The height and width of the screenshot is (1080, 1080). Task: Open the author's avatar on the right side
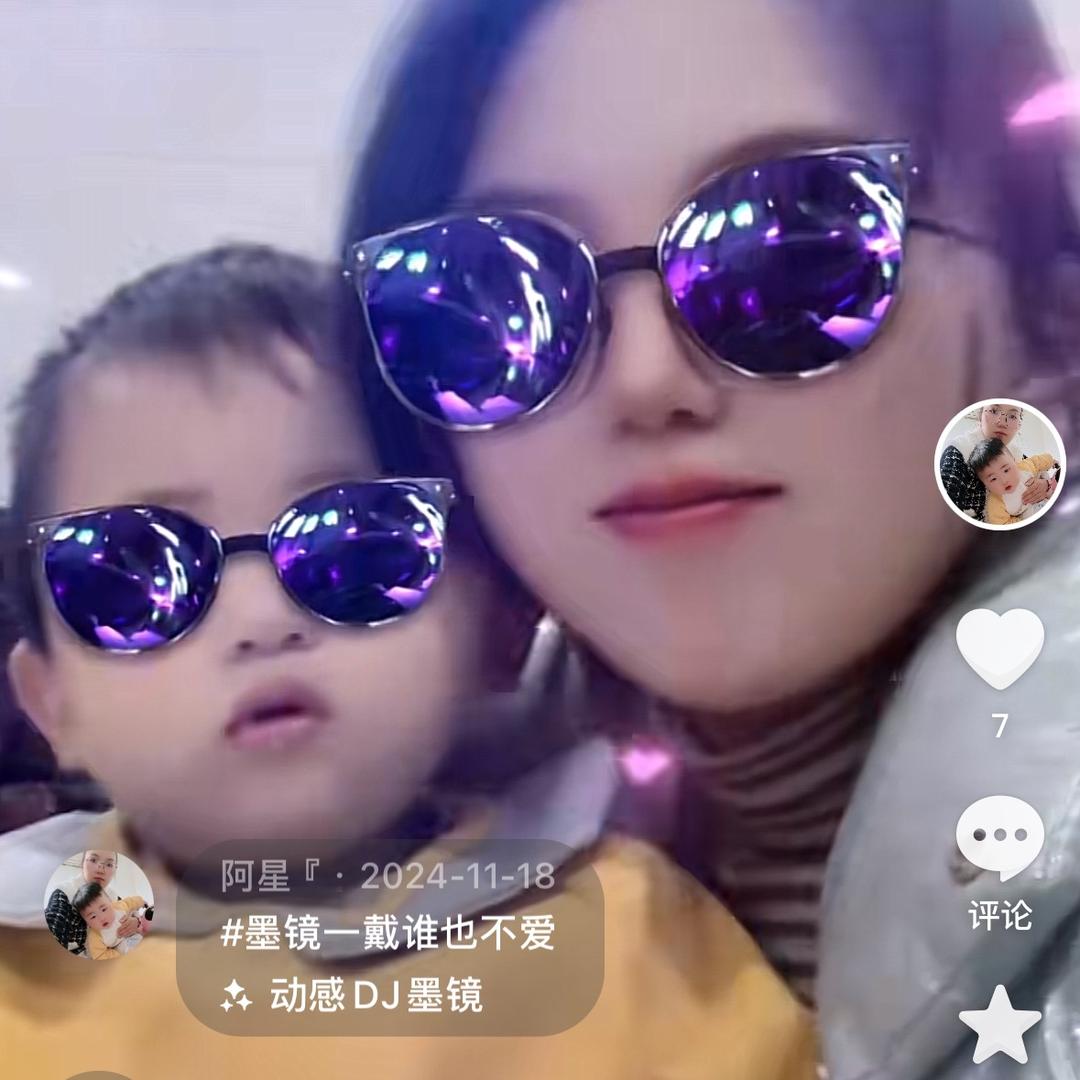pos(999,464)
